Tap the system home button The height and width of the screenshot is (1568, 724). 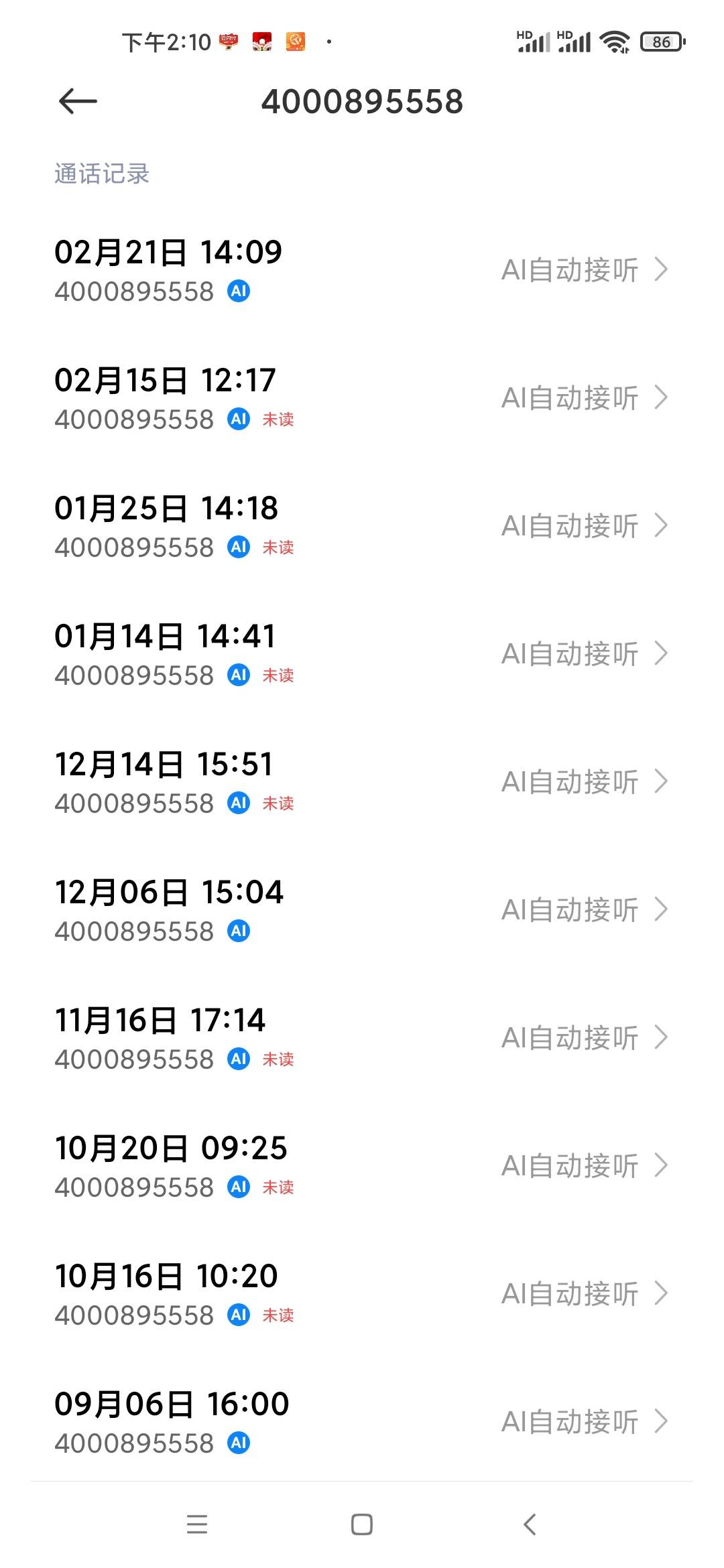[x=362, y=1524]
